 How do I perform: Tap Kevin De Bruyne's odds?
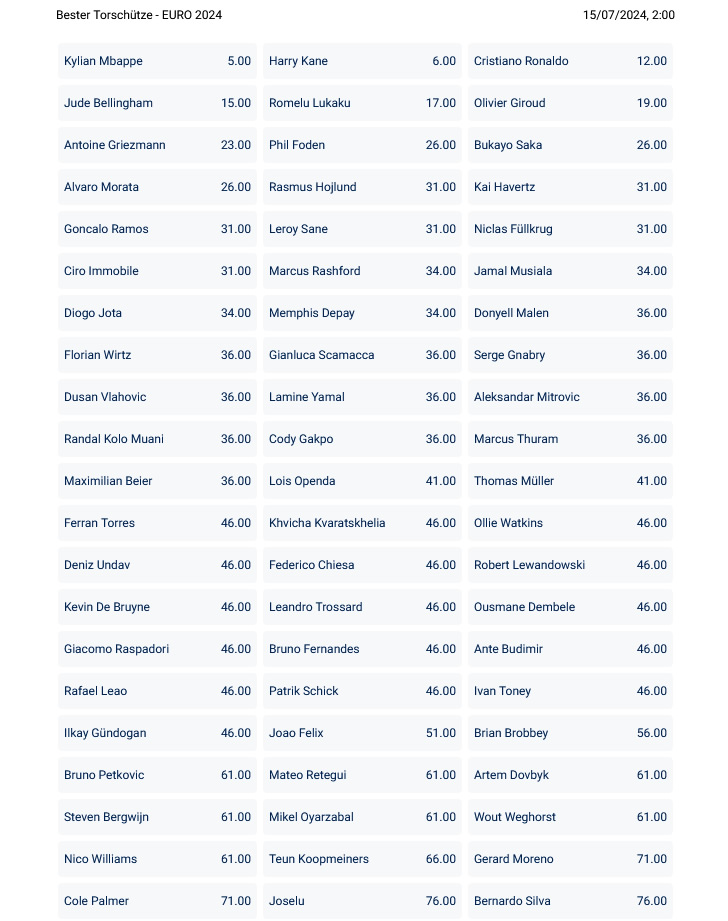157,607
